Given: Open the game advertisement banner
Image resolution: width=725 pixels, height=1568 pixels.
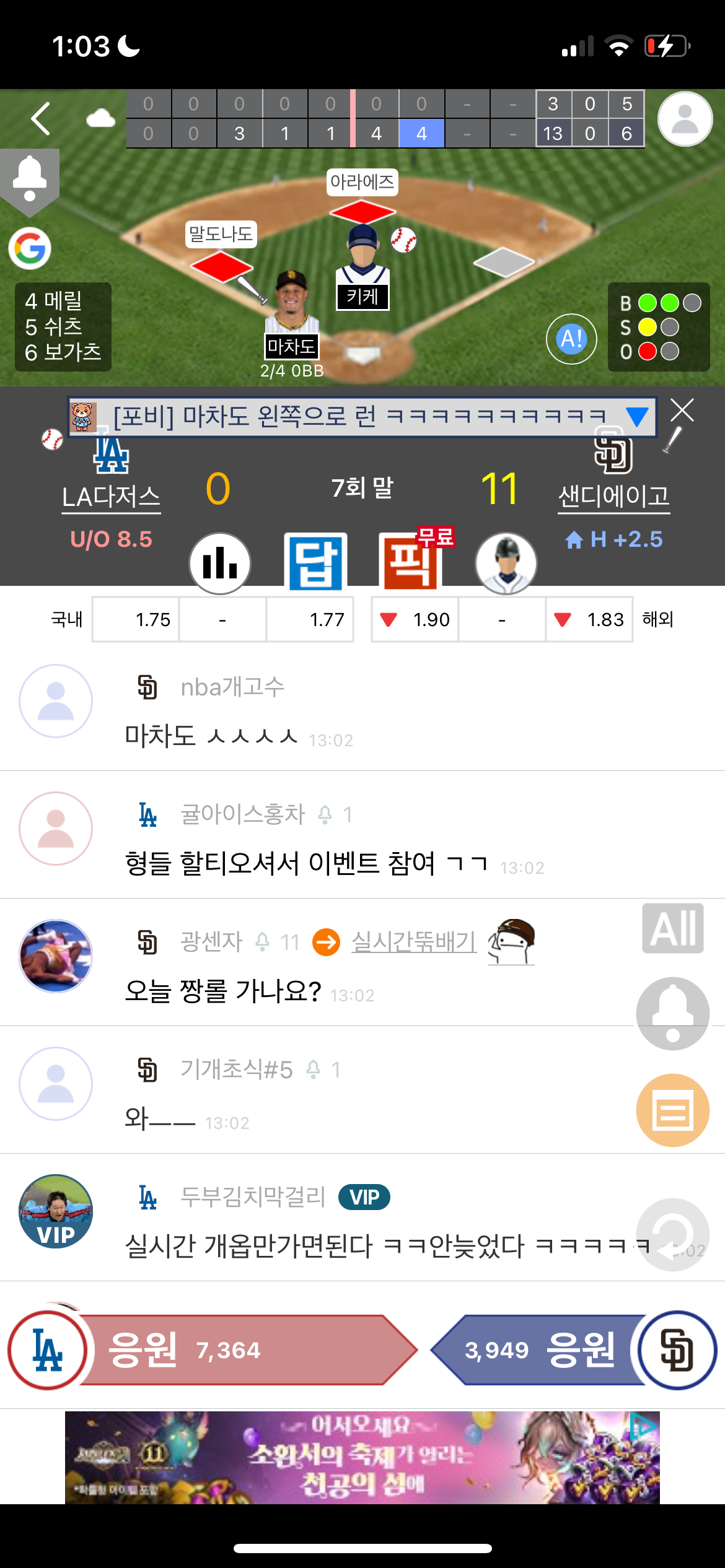Looking at the screenshot, I should coord(362,1457).
